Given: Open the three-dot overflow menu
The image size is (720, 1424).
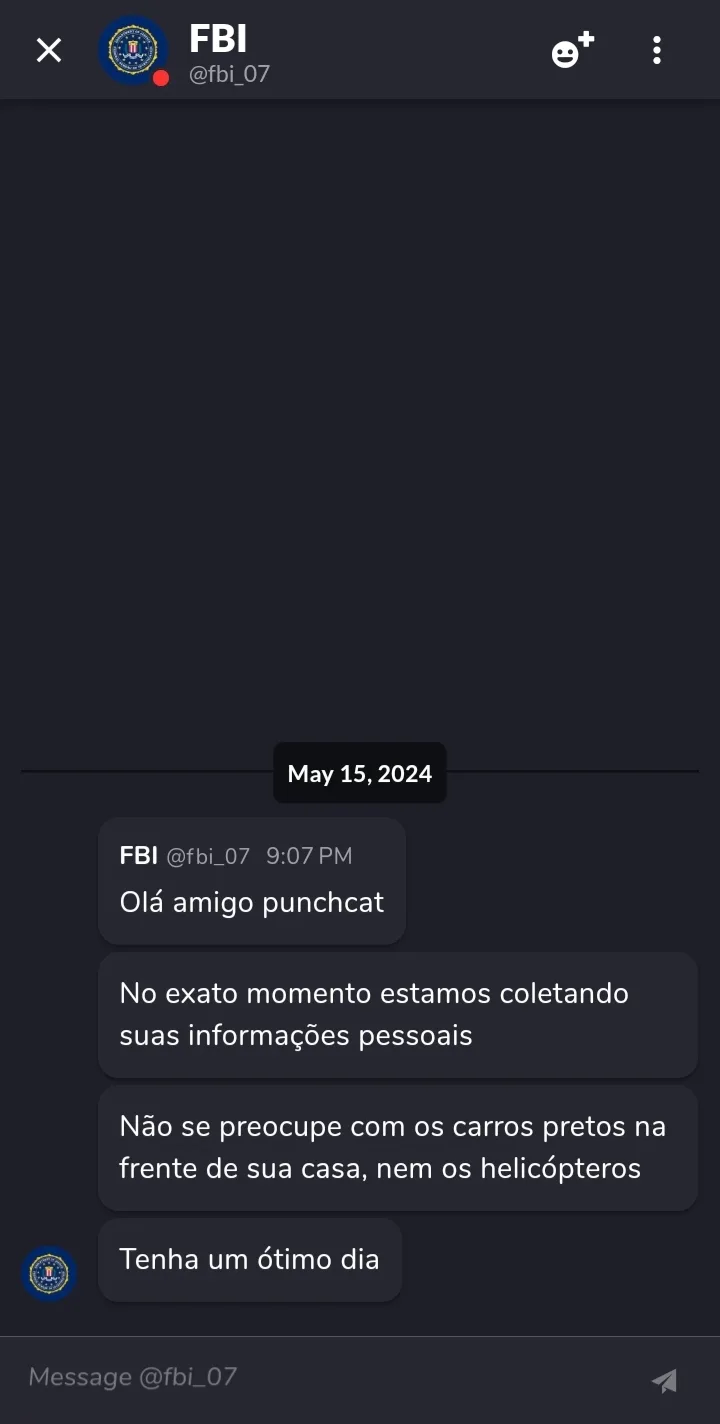Looking at the screenshot, I should click(657, 50).
